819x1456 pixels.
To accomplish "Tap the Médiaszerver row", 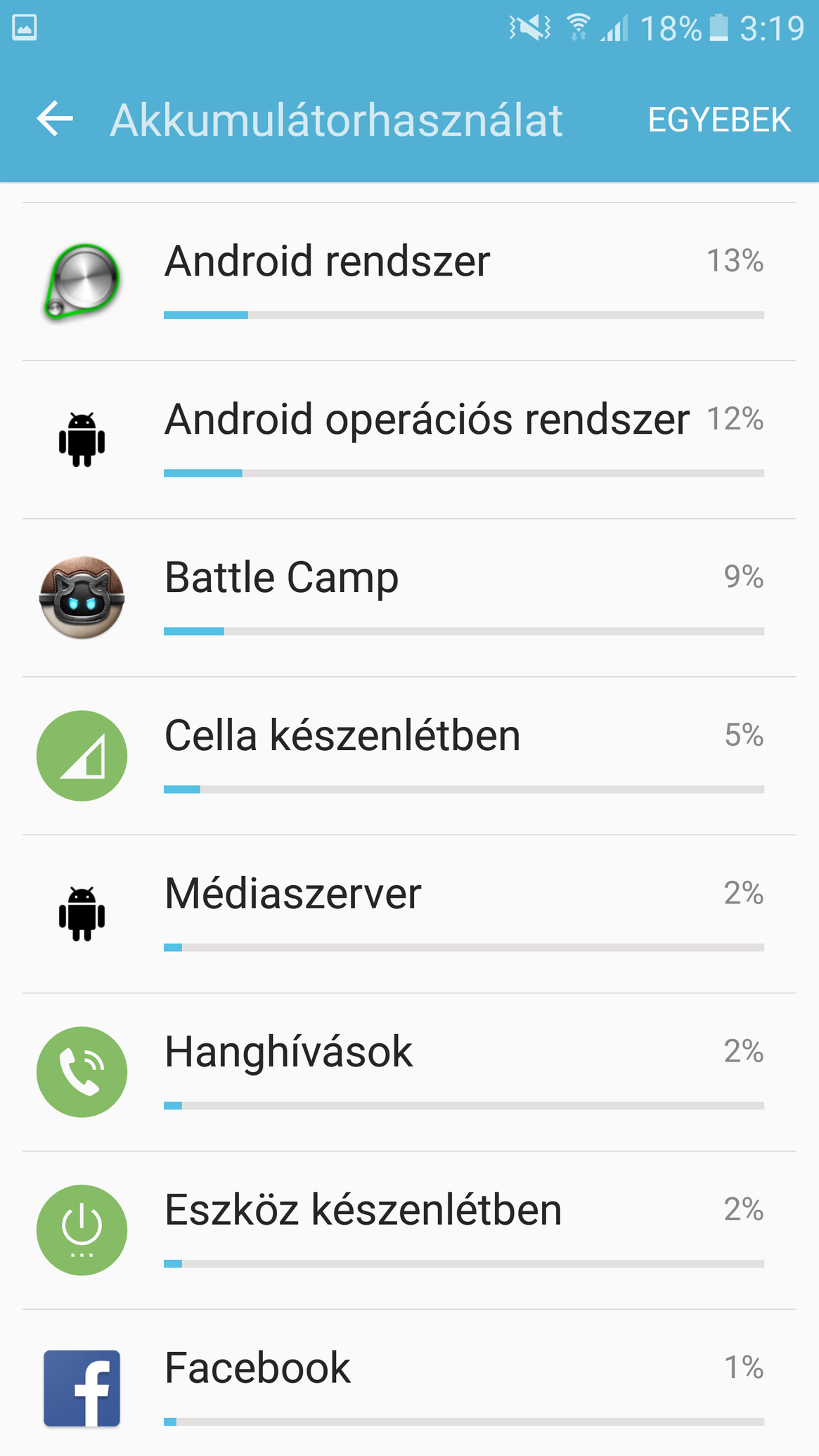I will 409,915.
